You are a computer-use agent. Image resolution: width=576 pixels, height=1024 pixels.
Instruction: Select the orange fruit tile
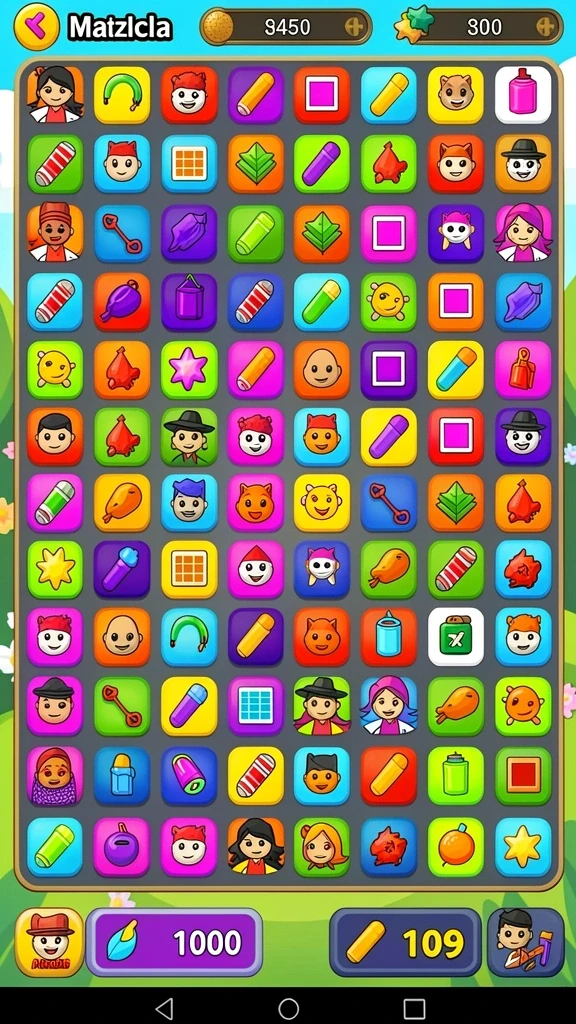tap(456, 847)
